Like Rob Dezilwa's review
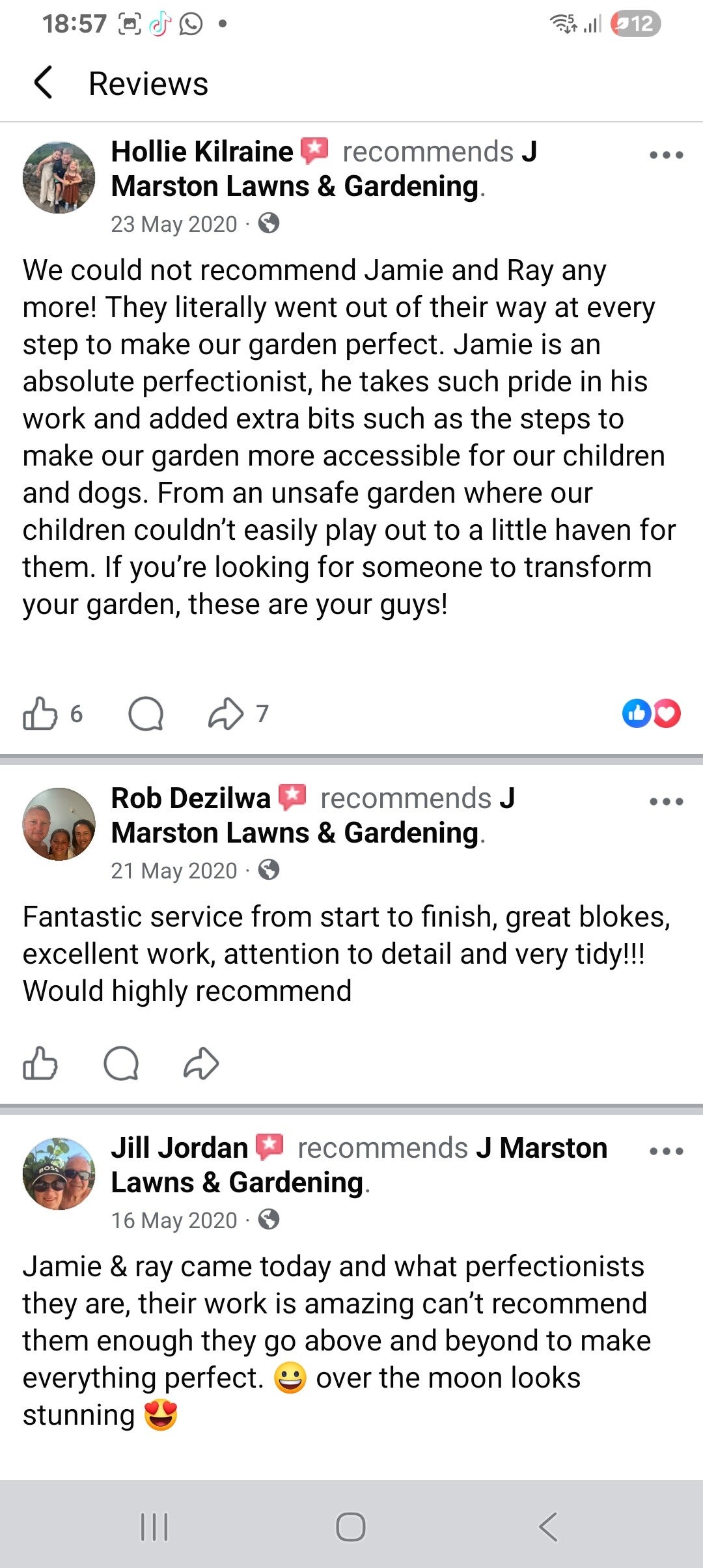 coord(40,1063)
